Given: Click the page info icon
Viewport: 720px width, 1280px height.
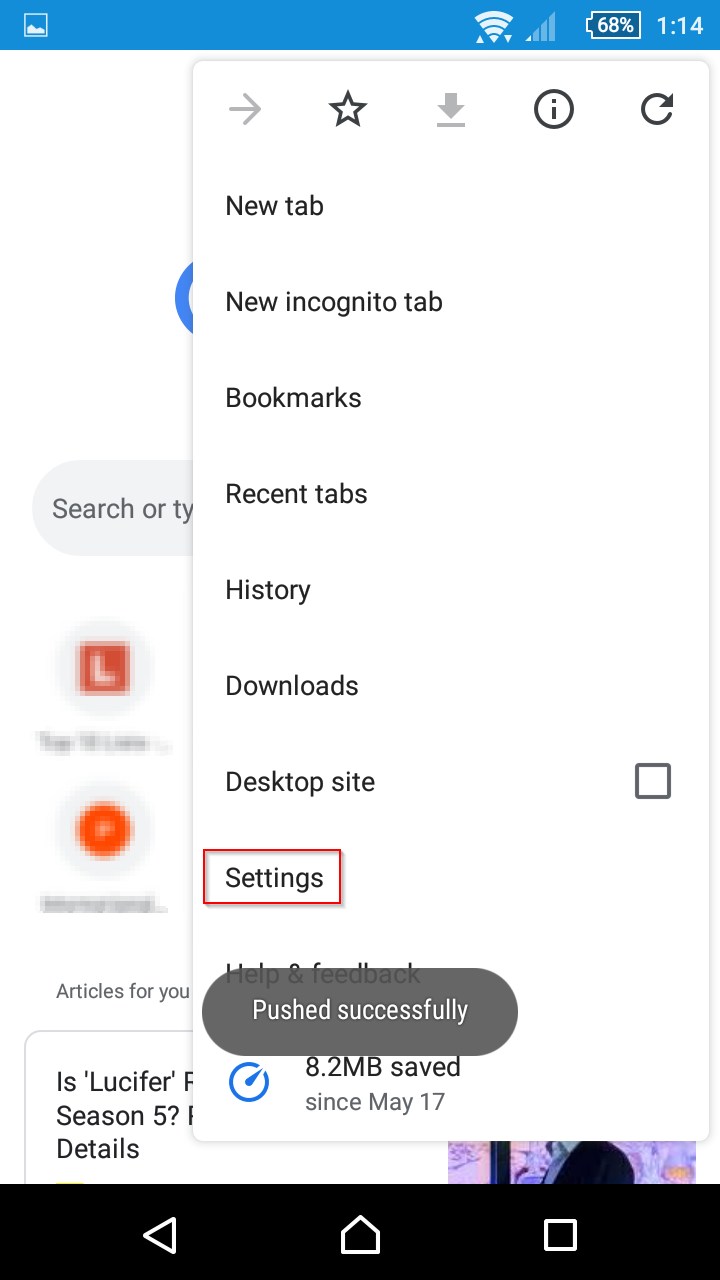Looking at the screenshot, I should pyautogui.click(x=553, y=109).
